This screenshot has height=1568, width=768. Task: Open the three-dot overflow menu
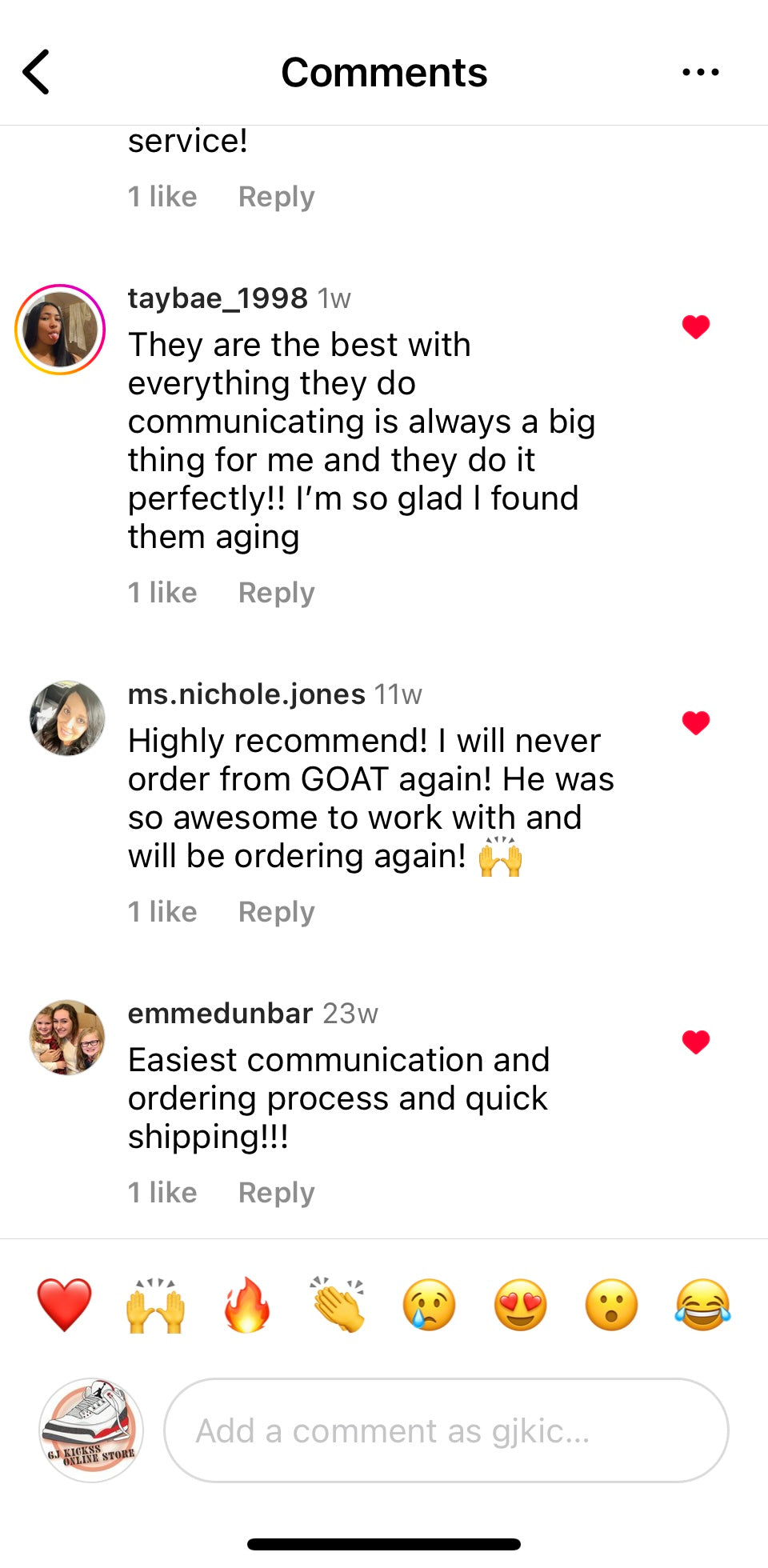tap(700, 72)
